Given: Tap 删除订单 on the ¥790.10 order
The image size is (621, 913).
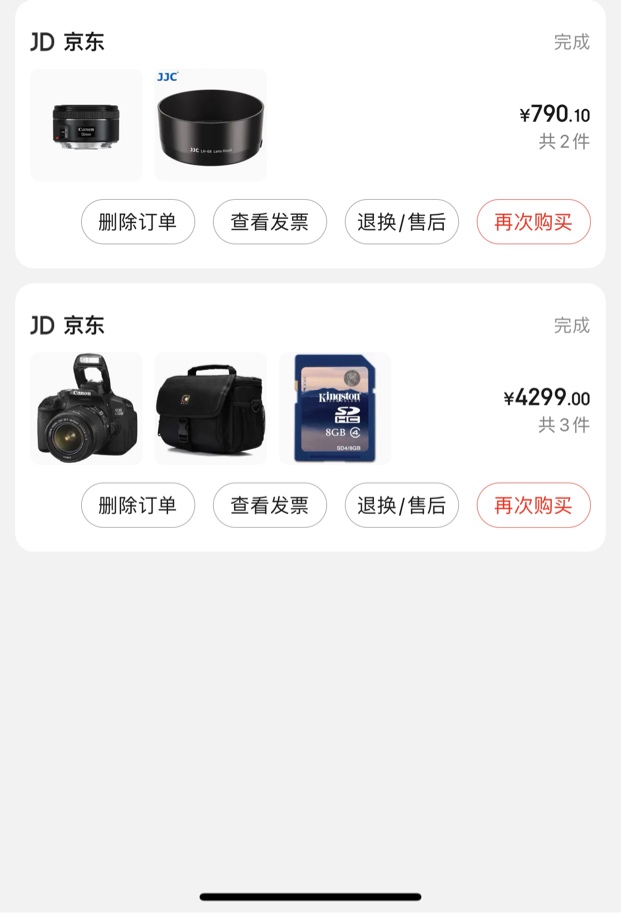Looking at the screenshot, I should click(138, 222).
